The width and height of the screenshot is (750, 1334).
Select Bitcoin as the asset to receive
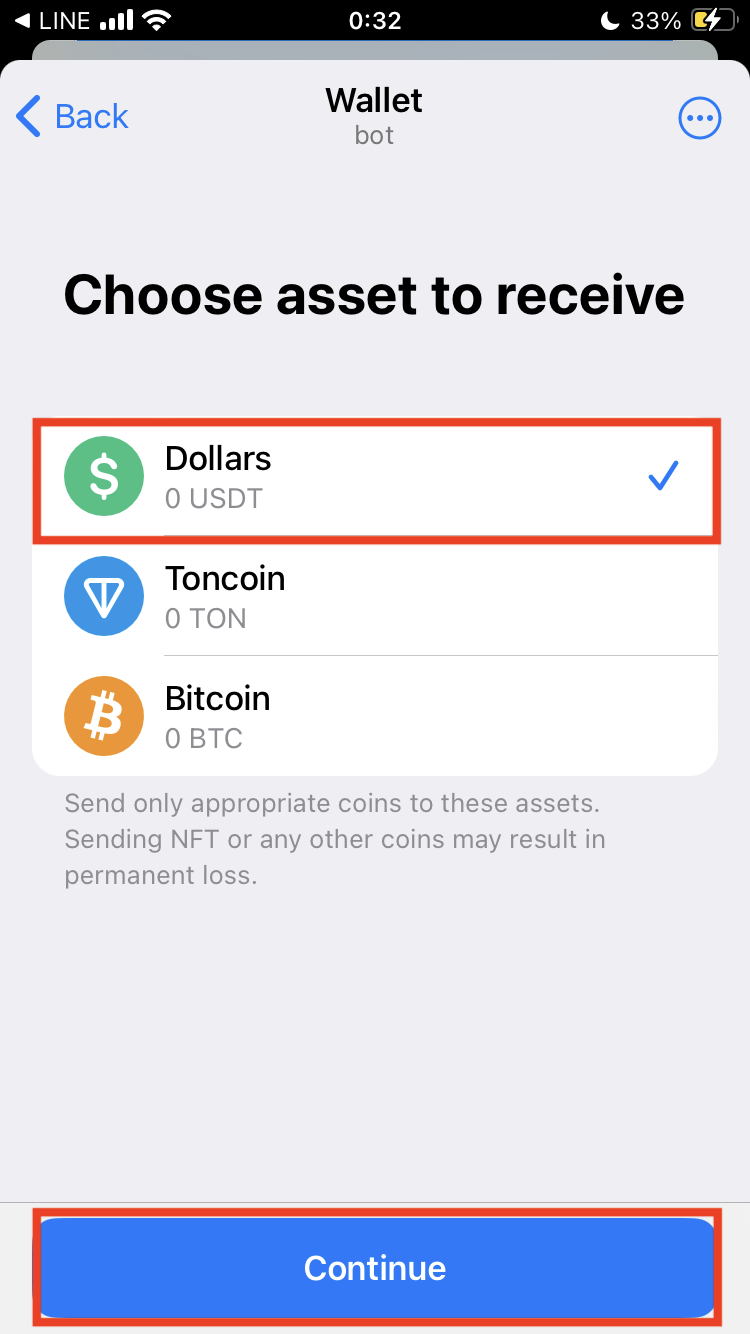[375, 716]
